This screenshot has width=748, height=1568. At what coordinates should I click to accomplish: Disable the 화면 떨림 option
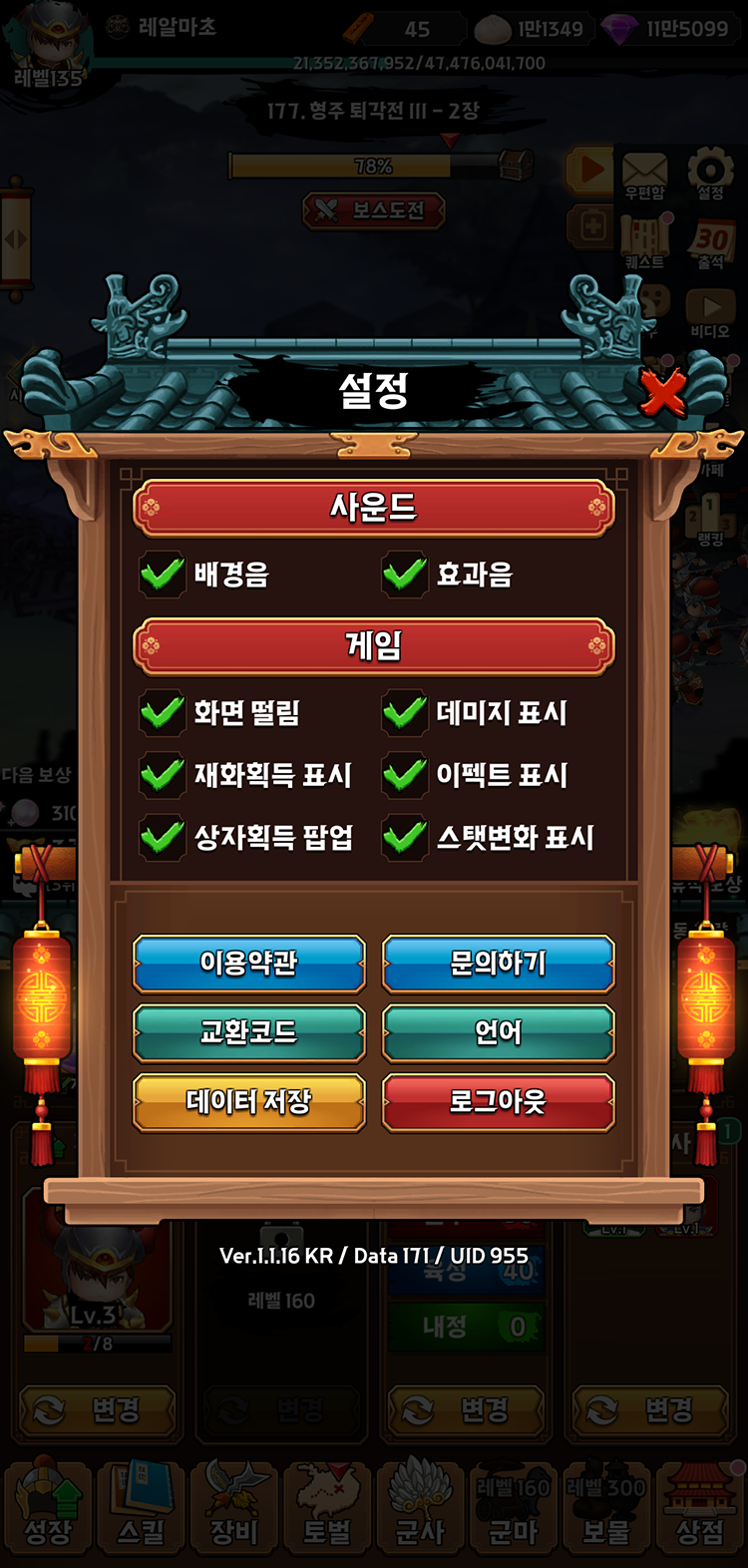tap(163, 712)
